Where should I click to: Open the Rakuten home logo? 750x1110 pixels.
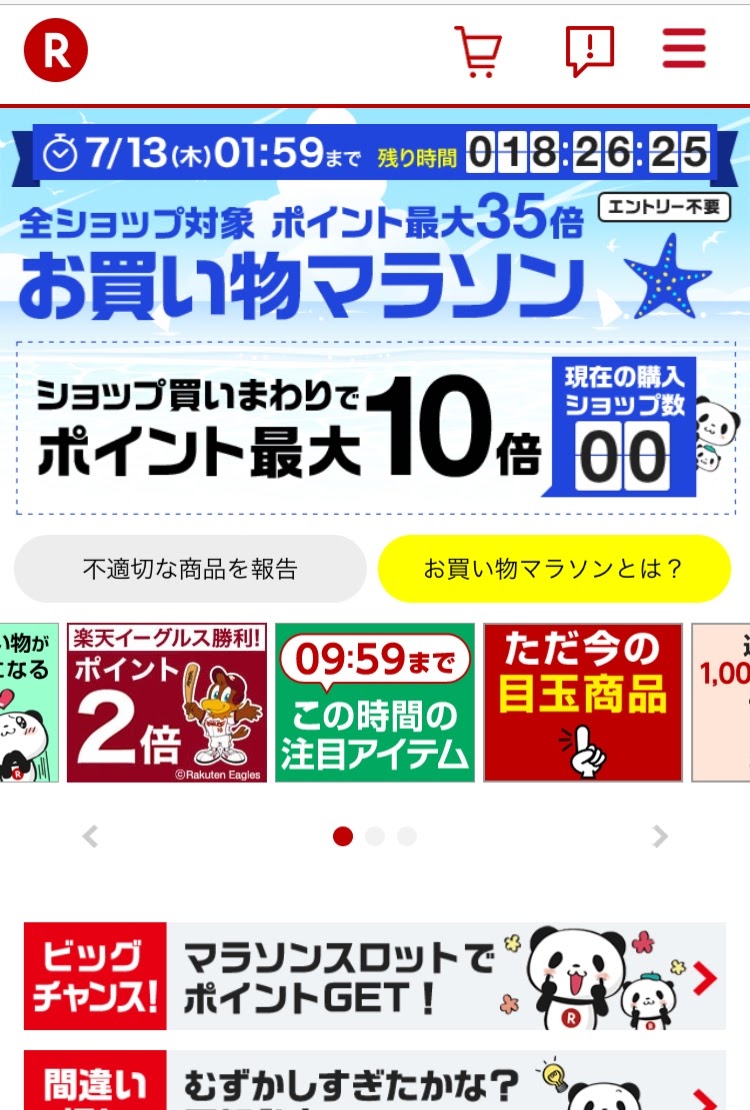pyautogui.click(x=56, y=50)
